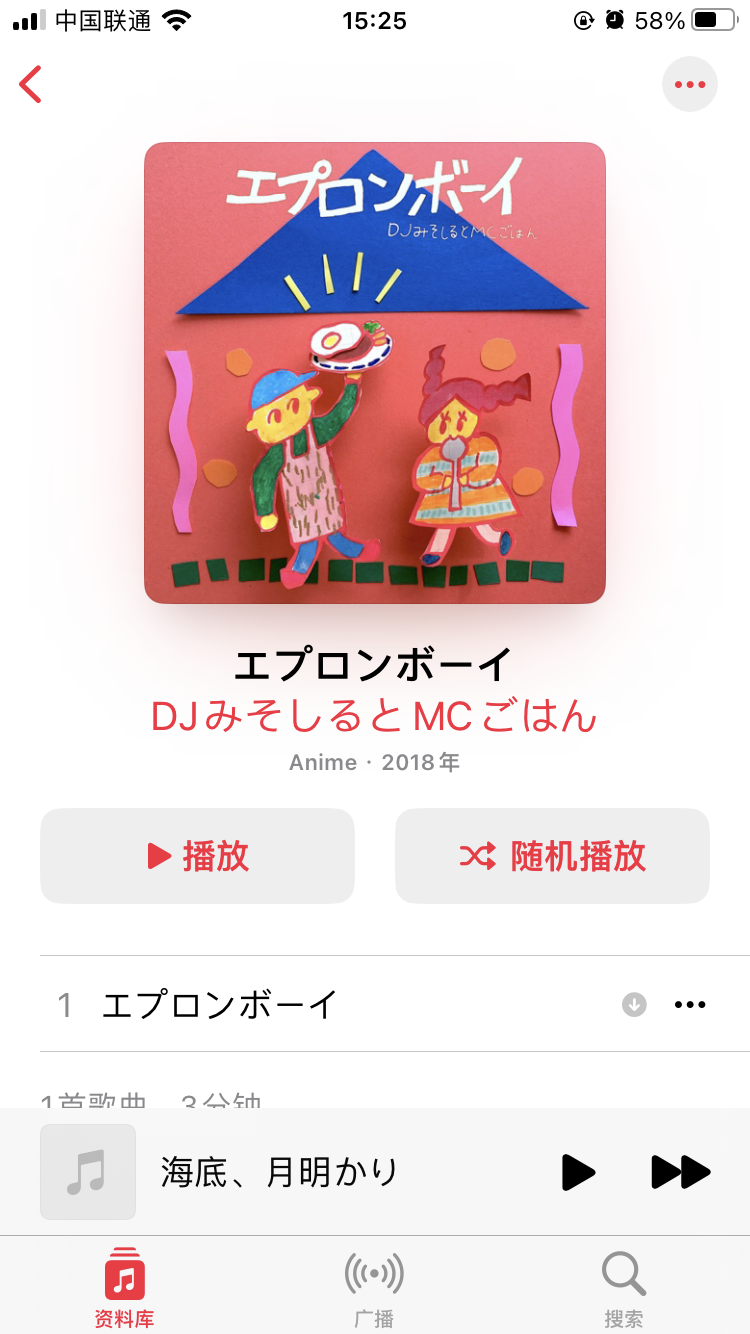Viewport: 750px width, 1334px height.
Task: Tap the 播放 play button
Action: coord(197,856)
